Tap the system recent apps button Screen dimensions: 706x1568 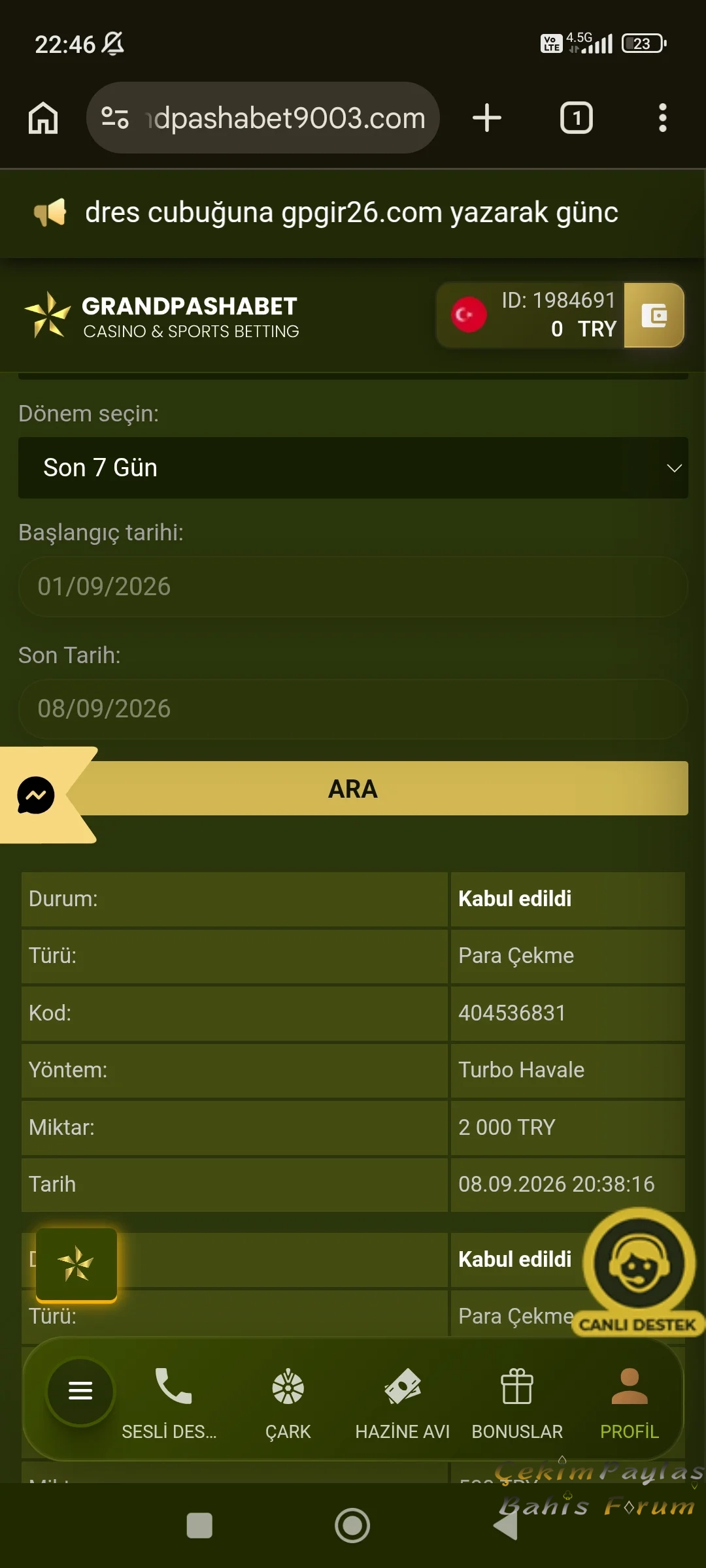199,1526
